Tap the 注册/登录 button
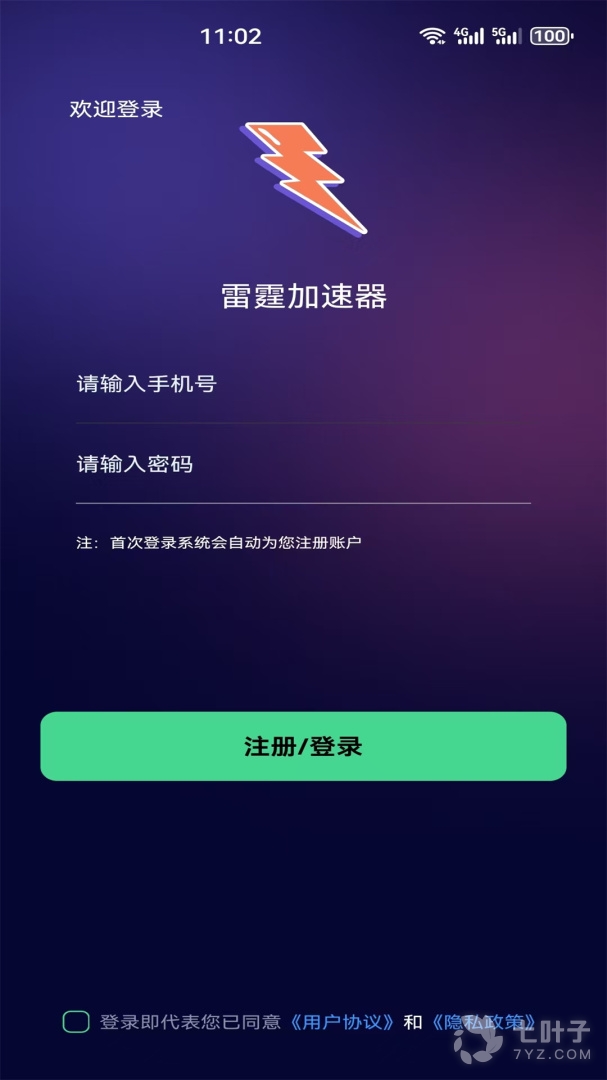The width and height of the screenshot is (607, 1080). point(303,746)
